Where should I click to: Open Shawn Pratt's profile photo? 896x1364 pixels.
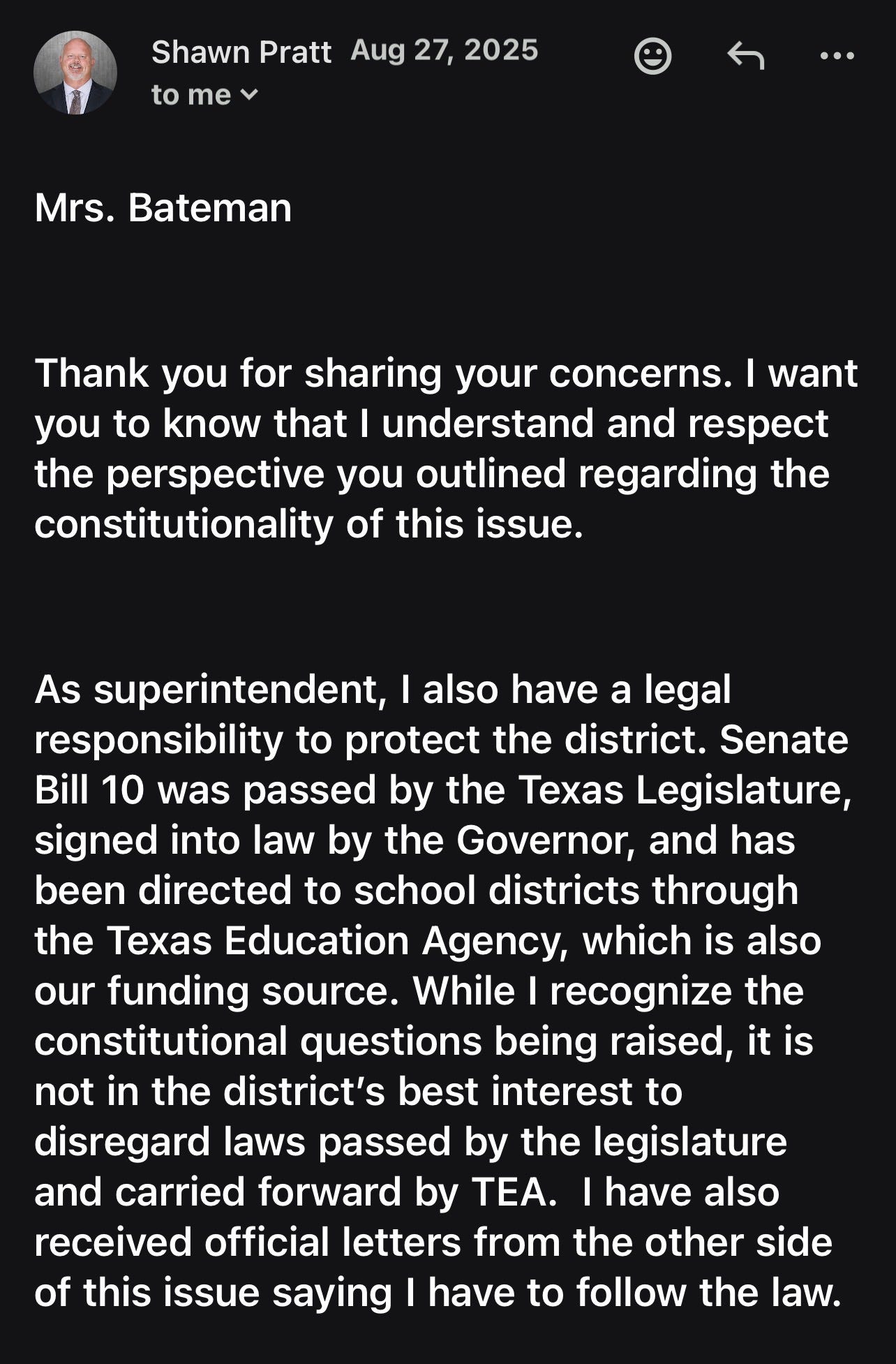75,73
